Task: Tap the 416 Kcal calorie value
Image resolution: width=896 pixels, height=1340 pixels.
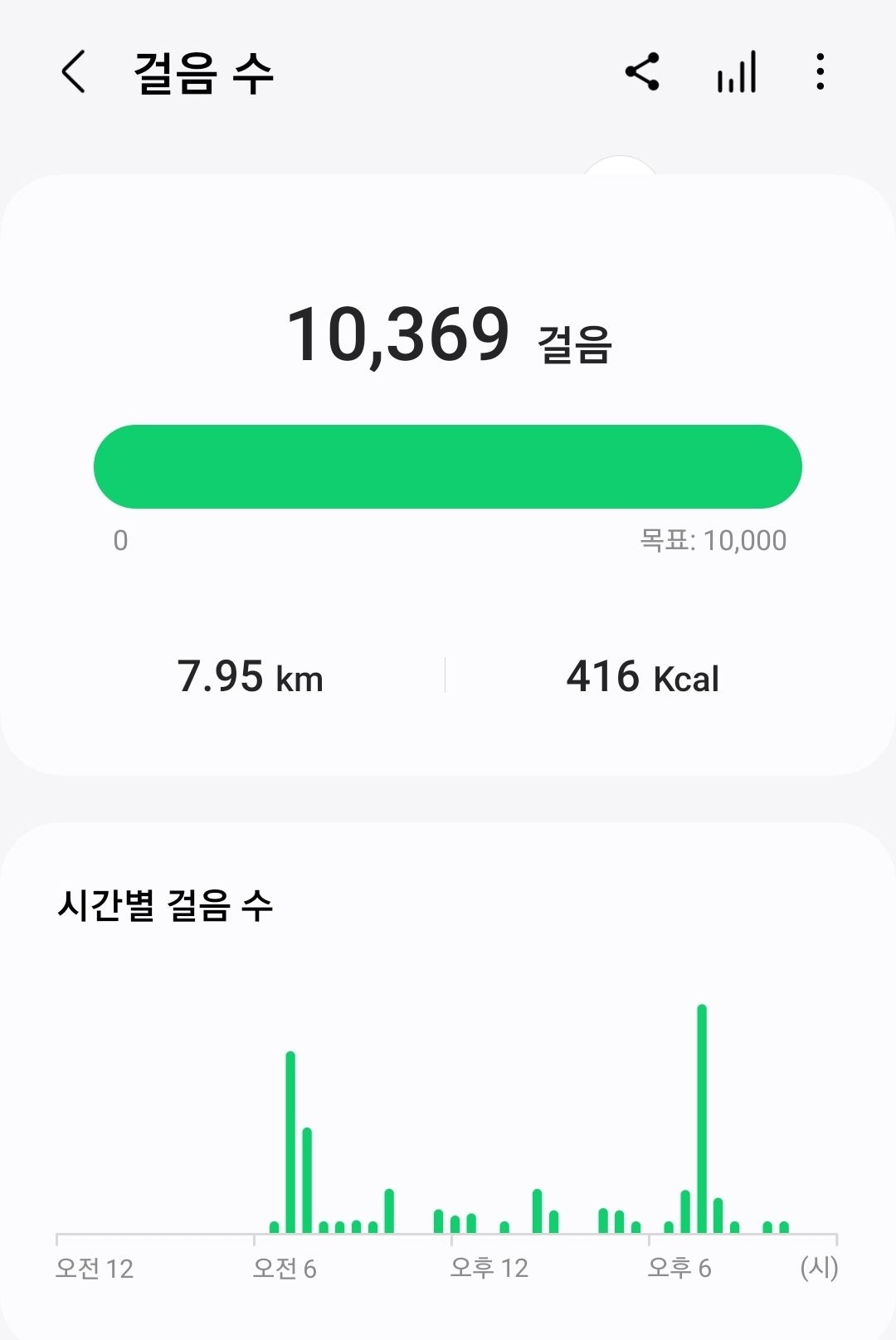Action: tap(643, 678)
